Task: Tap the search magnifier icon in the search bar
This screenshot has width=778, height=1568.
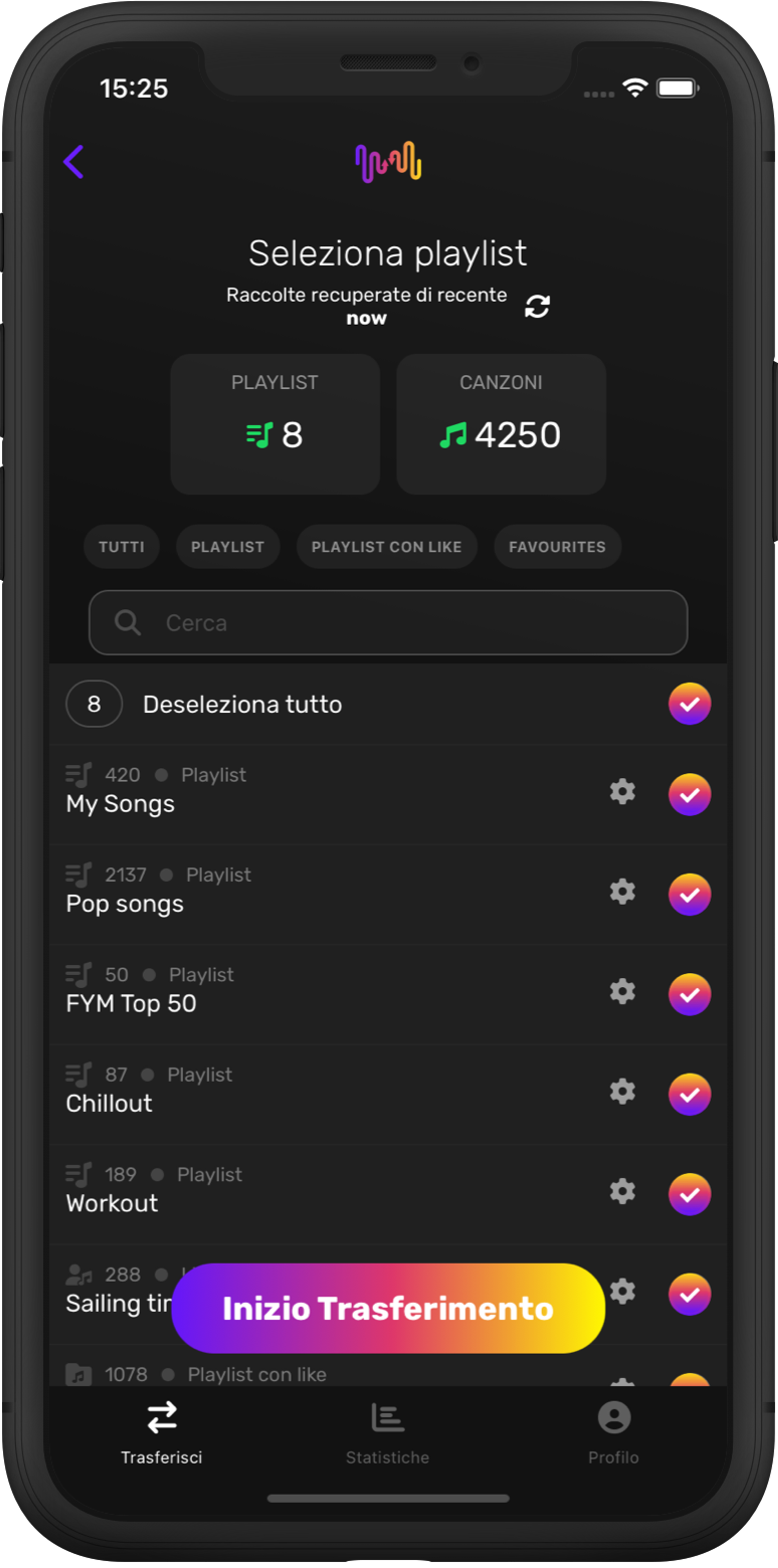Action: tap(128, 623)
